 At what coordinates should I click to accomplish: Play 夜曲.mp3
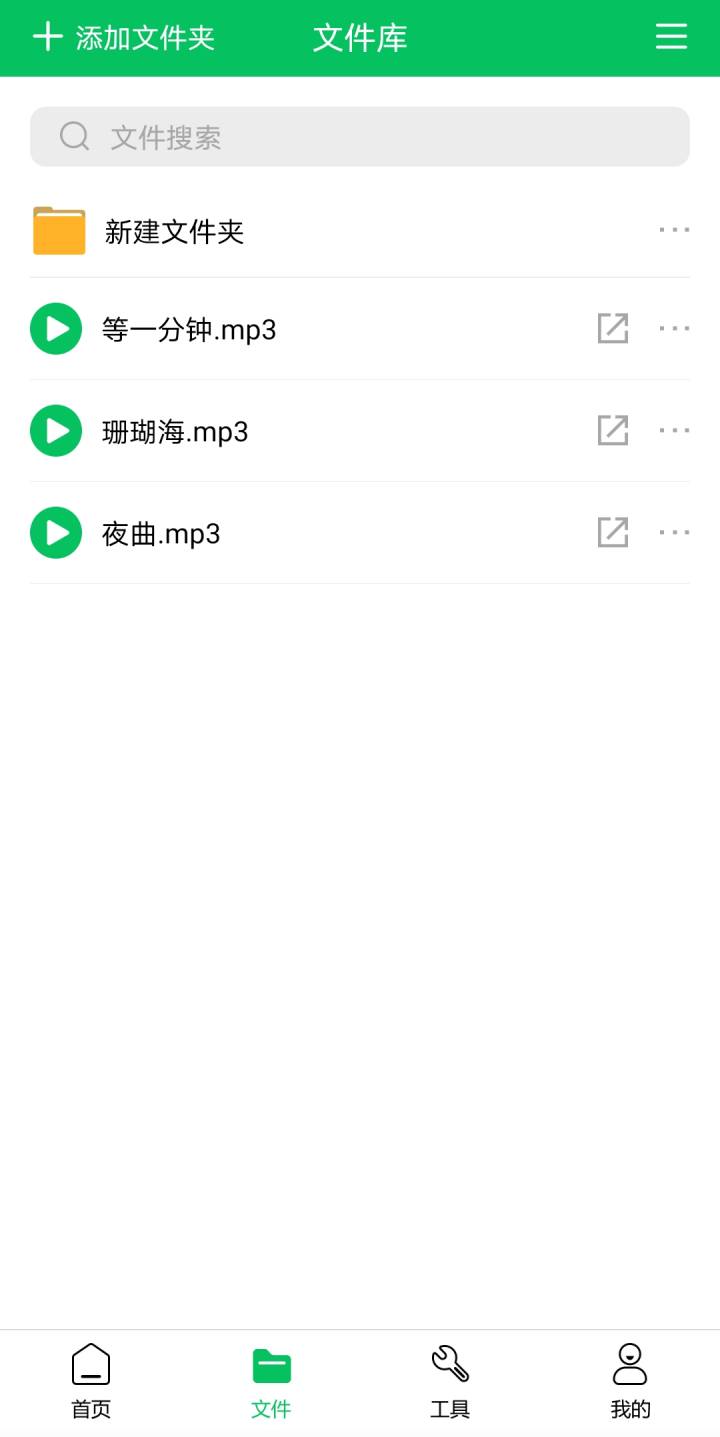(56, 533)
